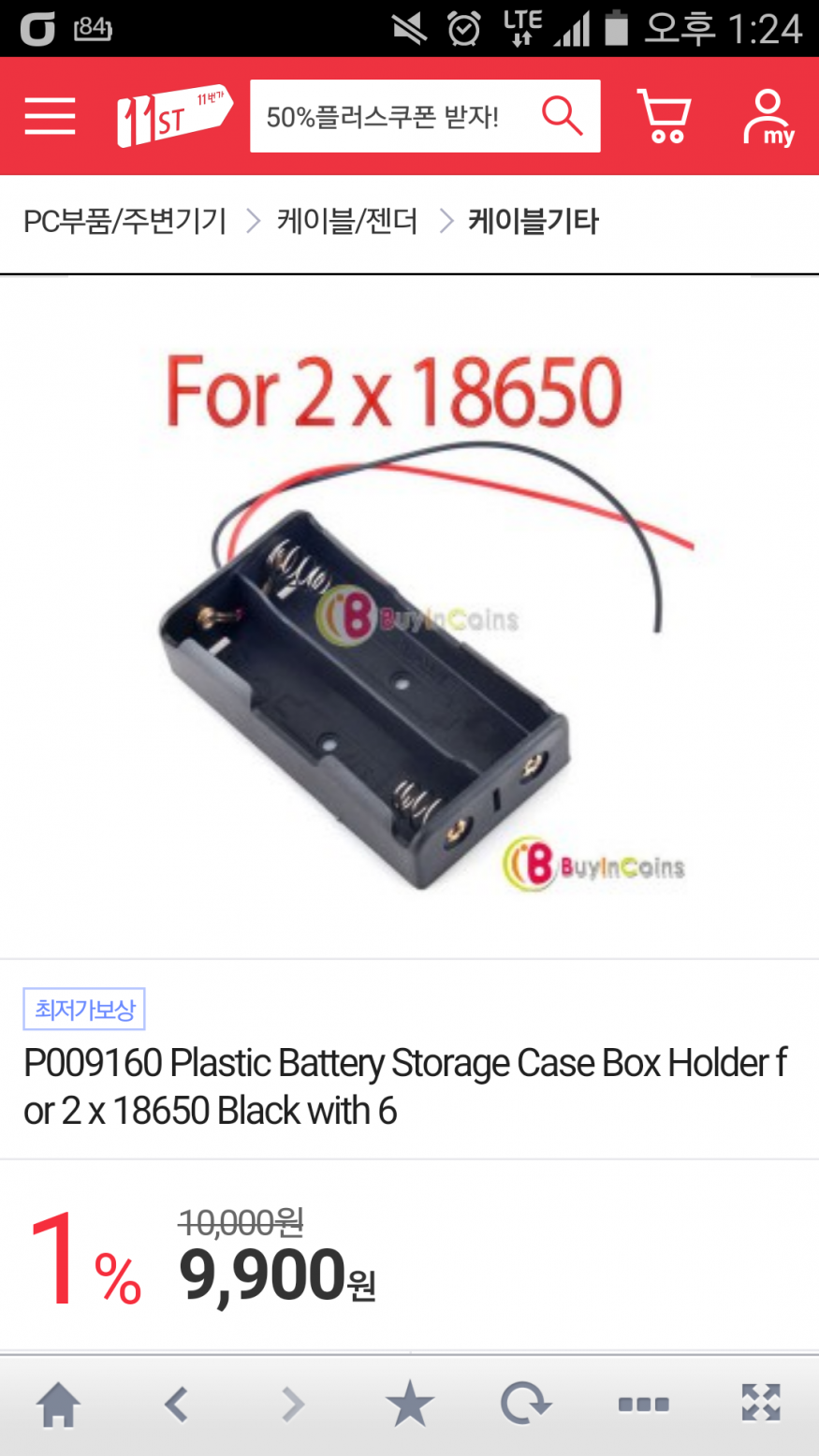View the battery holder product image
819x1456 pixels.
[x=409, y=618]
